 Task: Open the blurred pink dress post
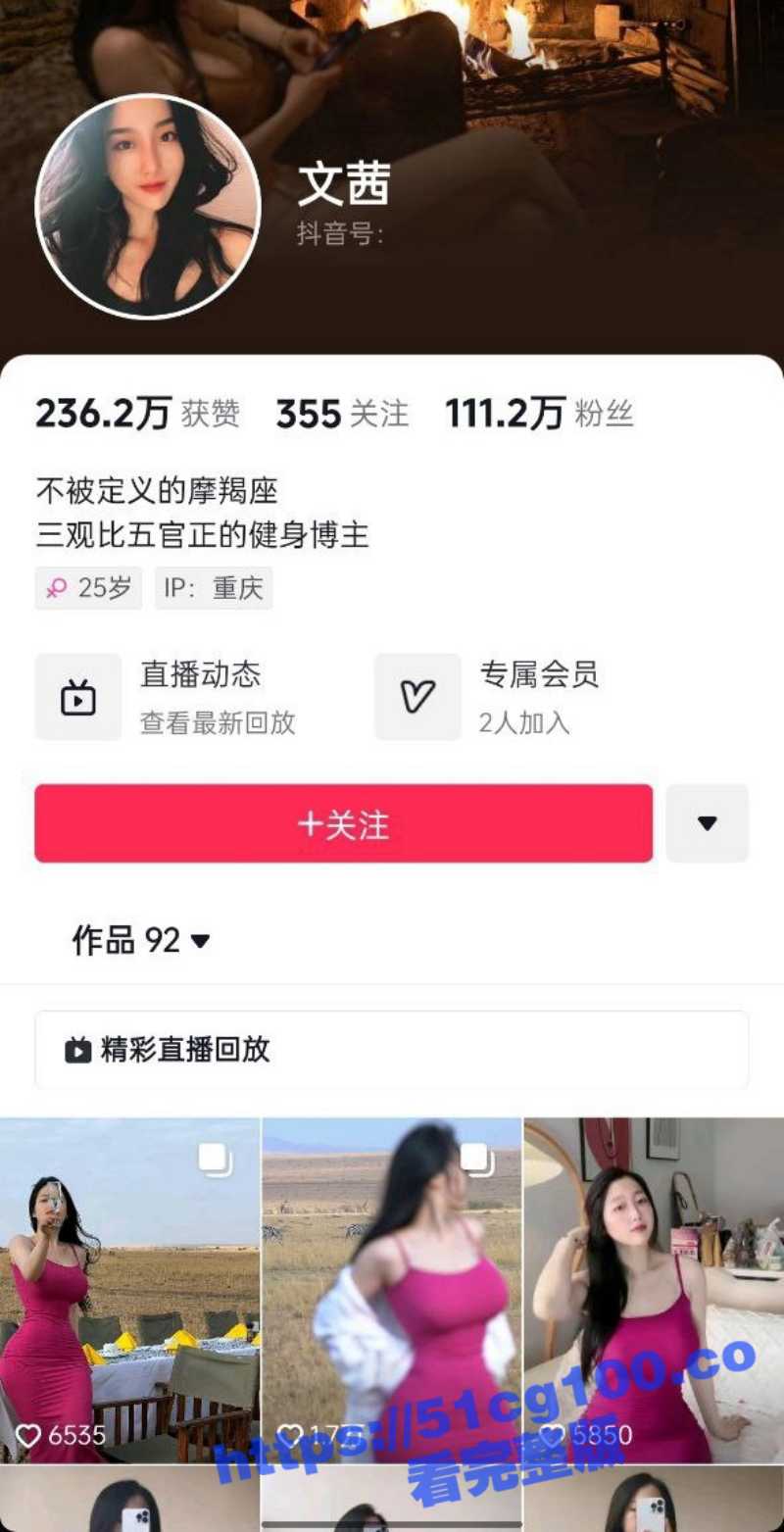[392, 1289]
